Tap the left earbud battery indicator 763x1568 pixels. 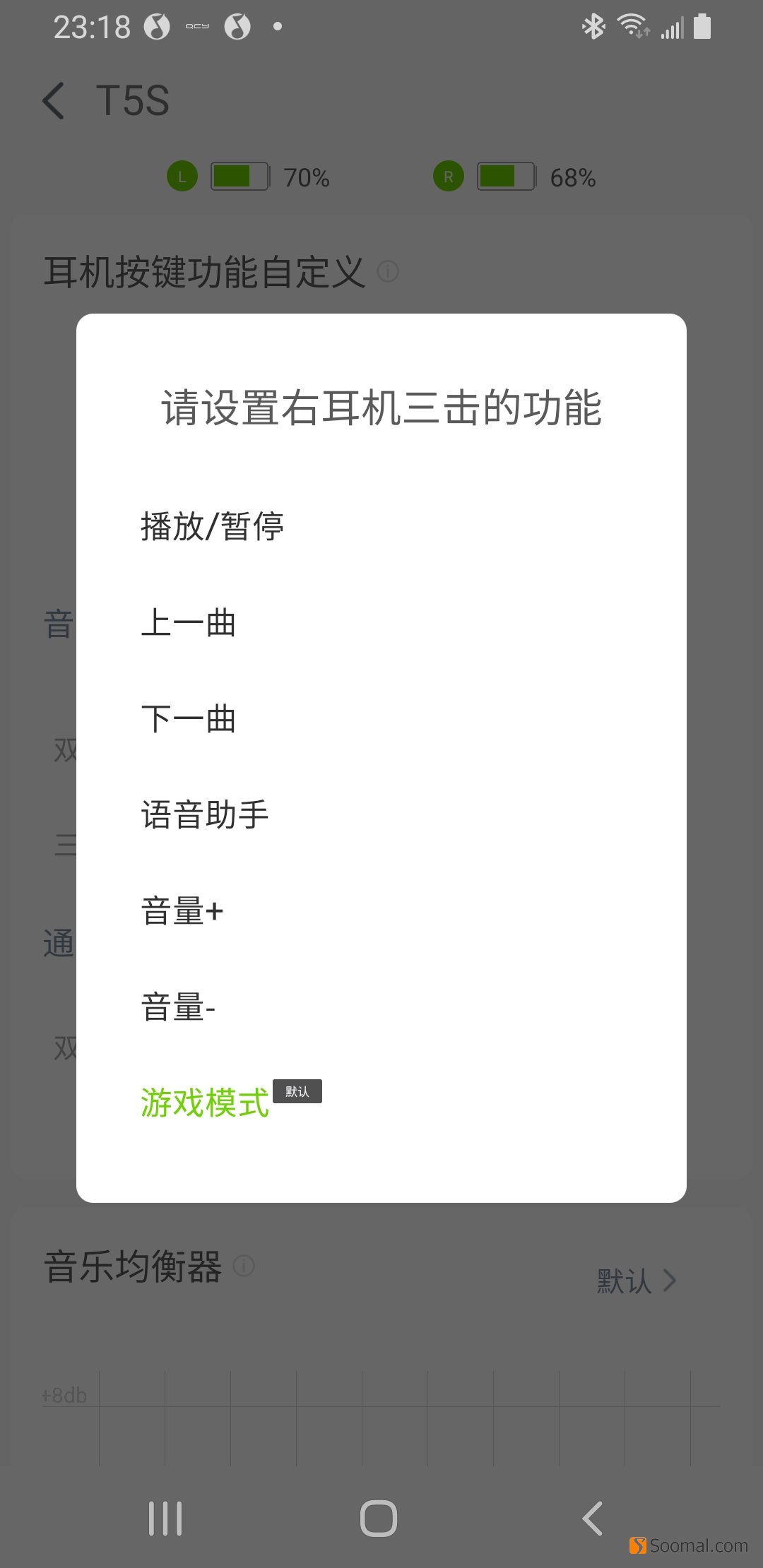click(238, 177)
